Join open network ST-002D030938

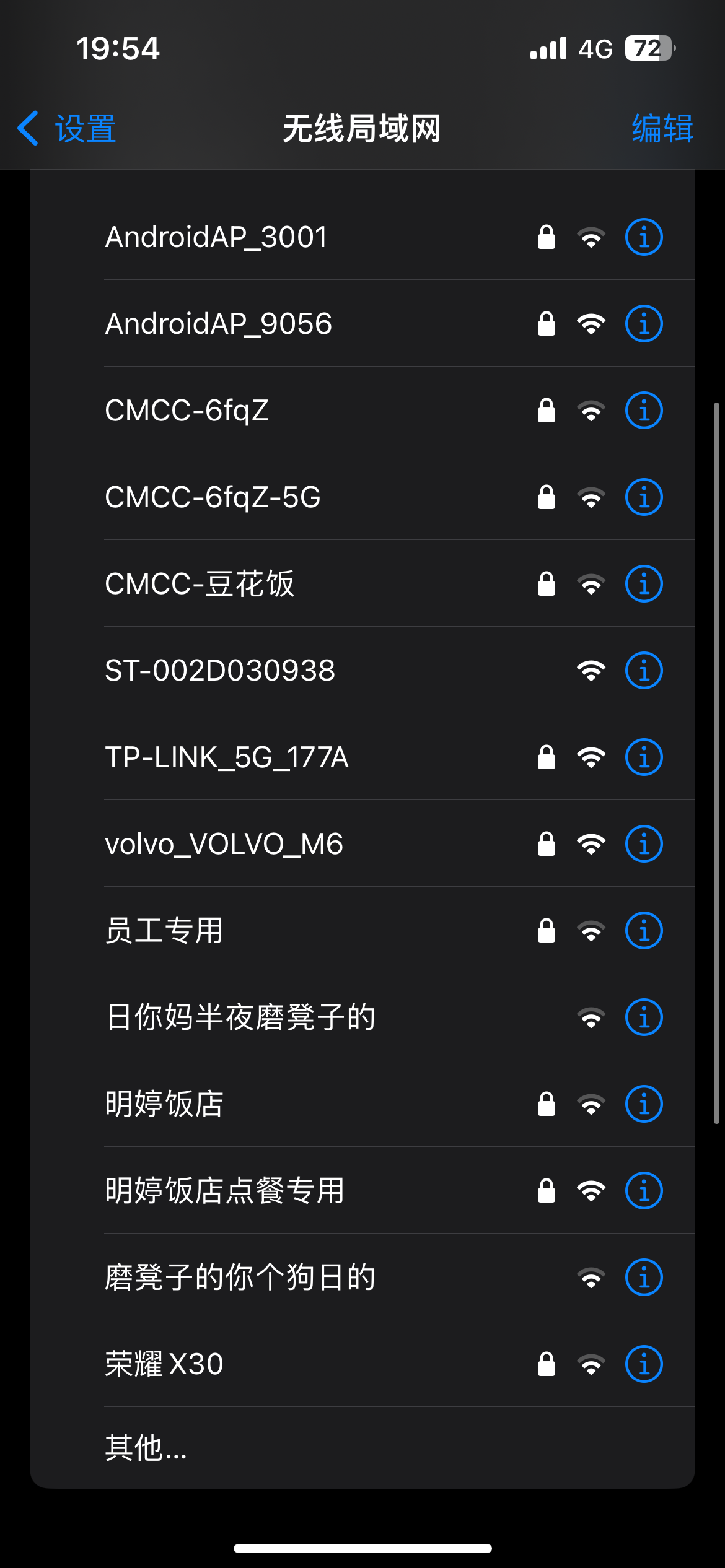click(x=362, y=670)
